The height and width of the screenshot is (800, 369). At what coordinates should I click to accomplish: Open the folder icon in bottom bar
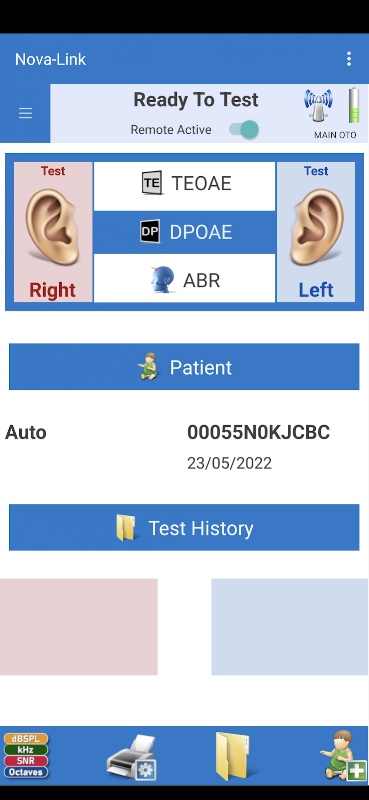(232, 756)
